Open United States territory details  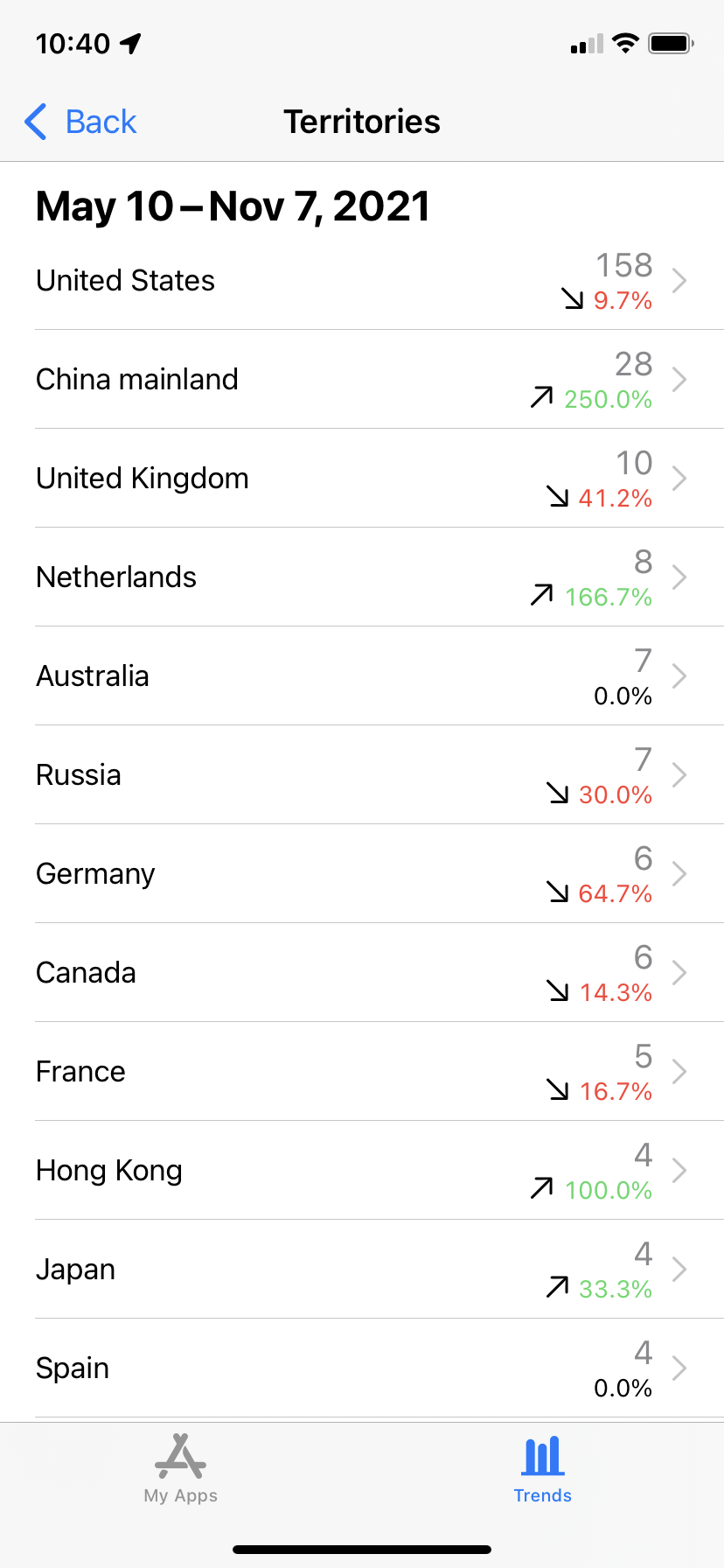362,281
